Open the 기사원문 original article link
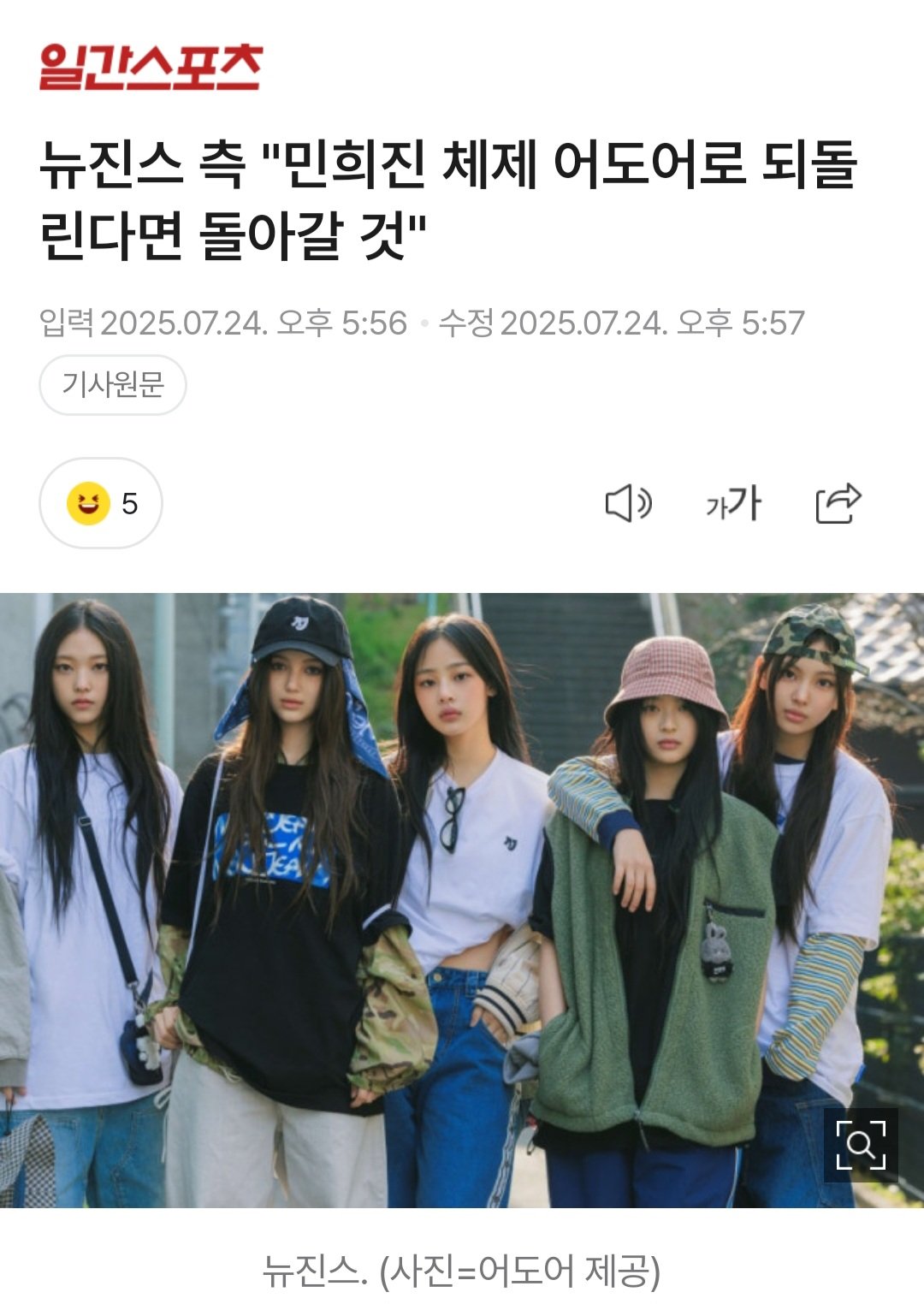 pyautogui.click(x=112, y=385)
